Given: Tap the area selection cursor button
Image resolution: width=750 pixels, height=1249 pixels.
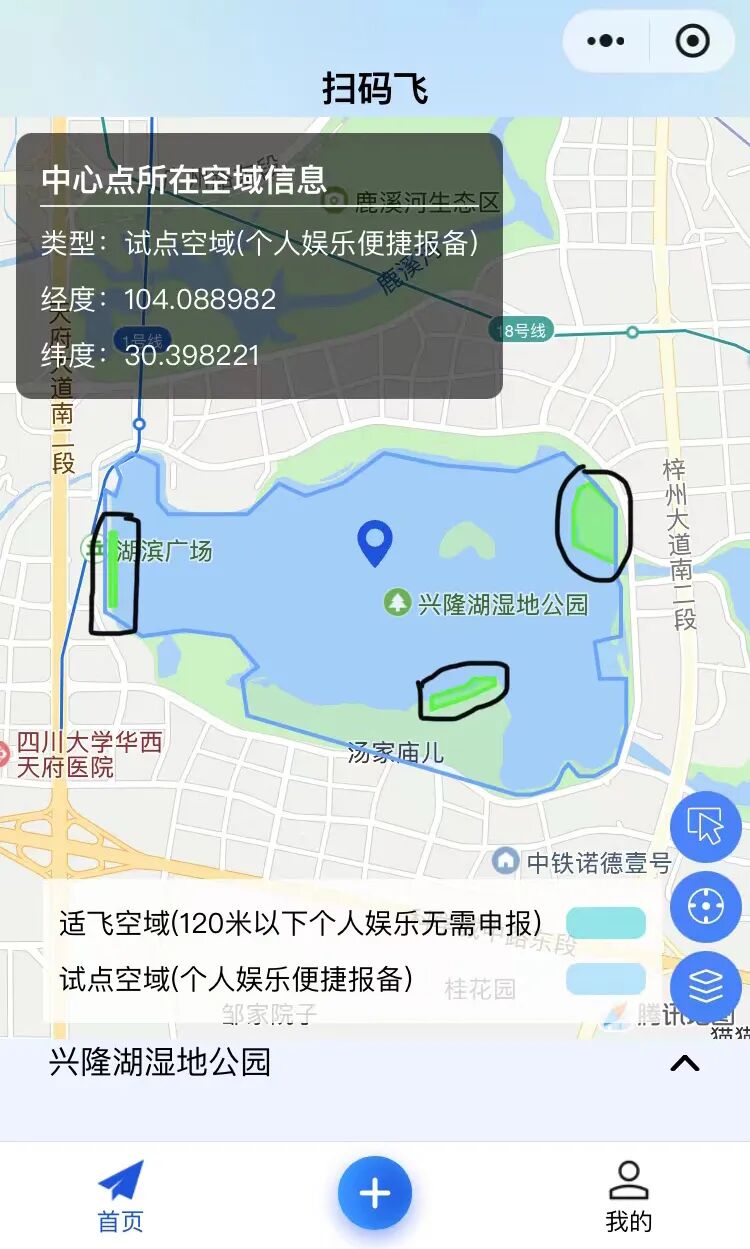Looking at the screenshot, I should coord(706,827).
